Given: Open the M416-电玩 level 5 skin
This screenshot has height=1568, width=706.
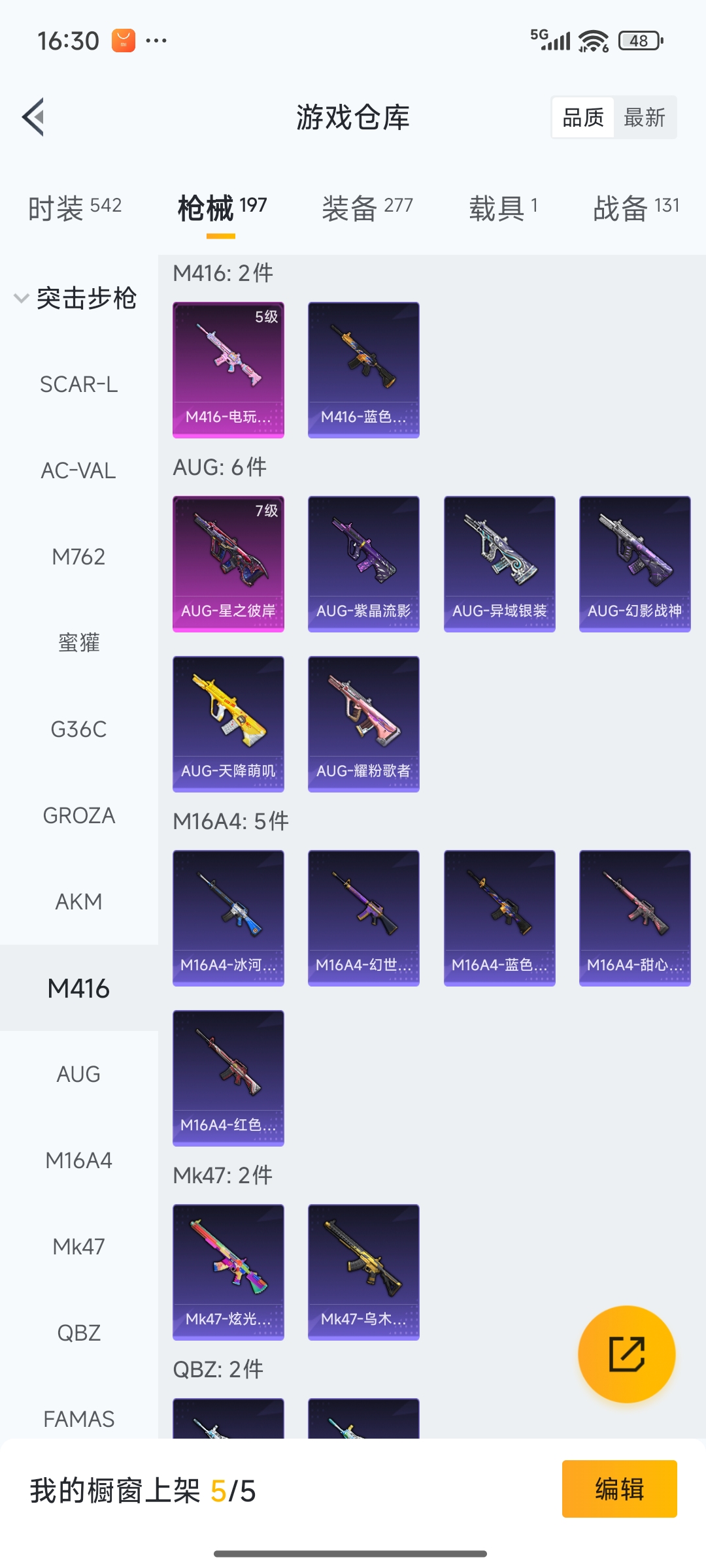Looking at the screenshot, I should [x=228, y=369].
